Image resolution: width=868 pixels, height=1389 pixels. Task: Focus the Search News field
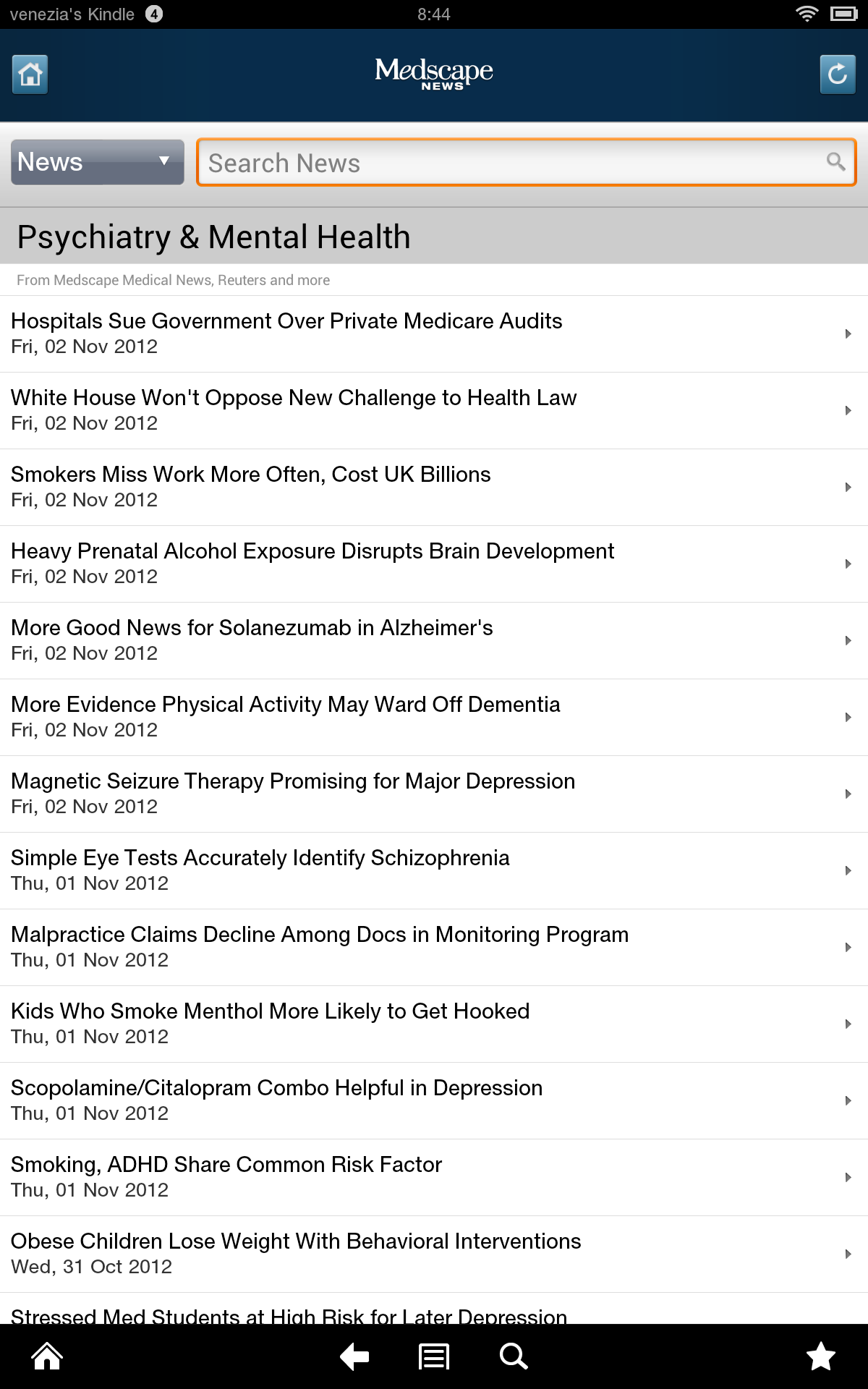pyautogui.click(x=514, y=163)
